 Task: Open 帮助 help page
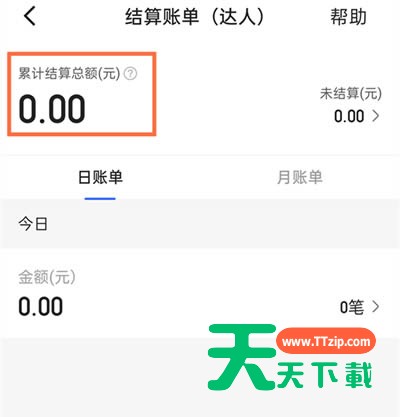[x=348, y=17]
